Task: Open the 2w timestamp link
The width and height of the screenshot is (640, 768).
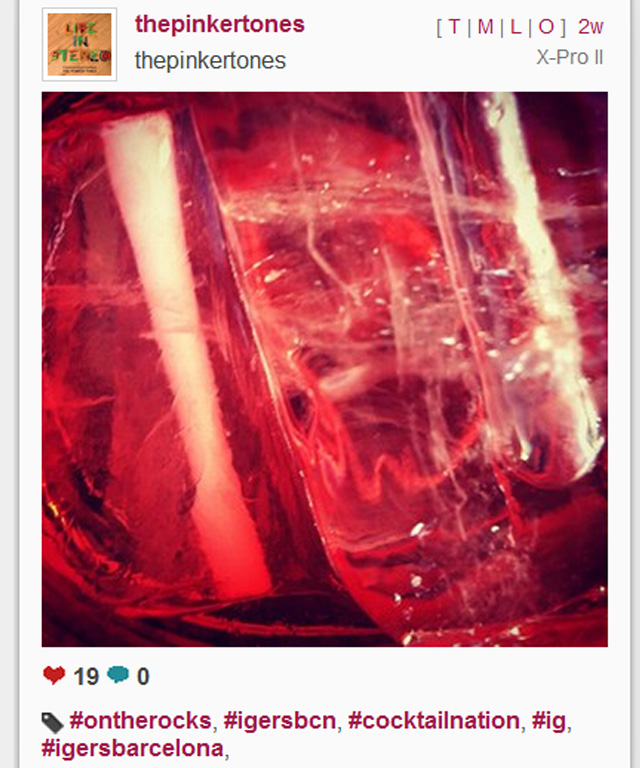Action: pos(590,27)
